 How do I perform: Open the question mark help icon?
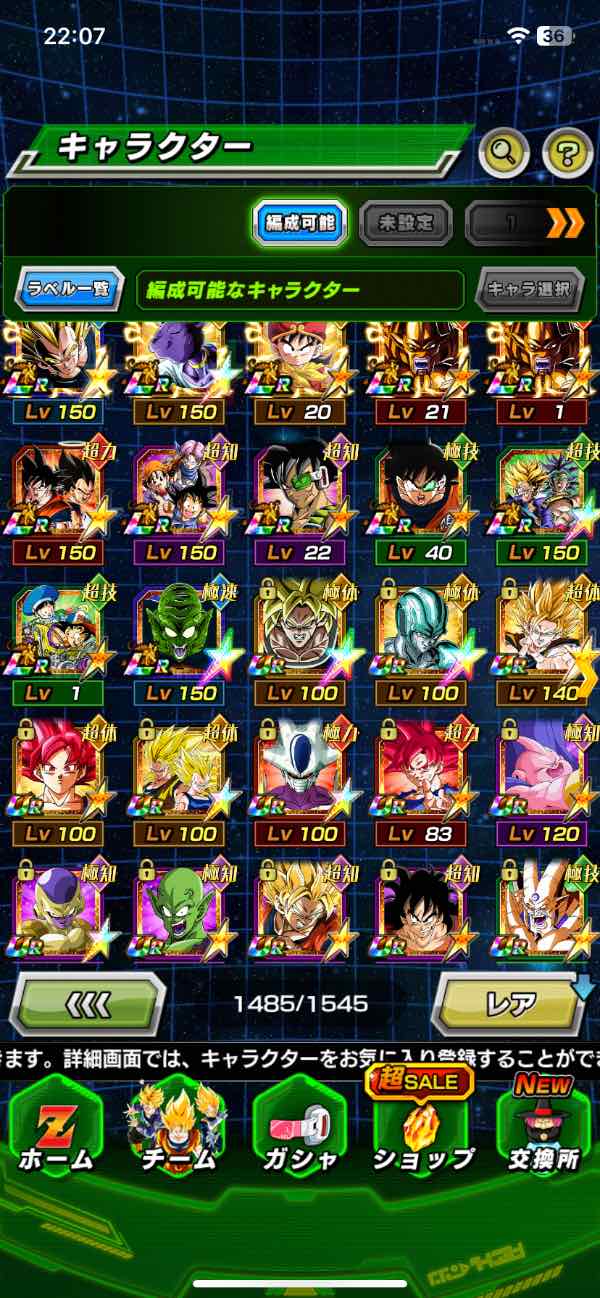(x=567, y=152)
